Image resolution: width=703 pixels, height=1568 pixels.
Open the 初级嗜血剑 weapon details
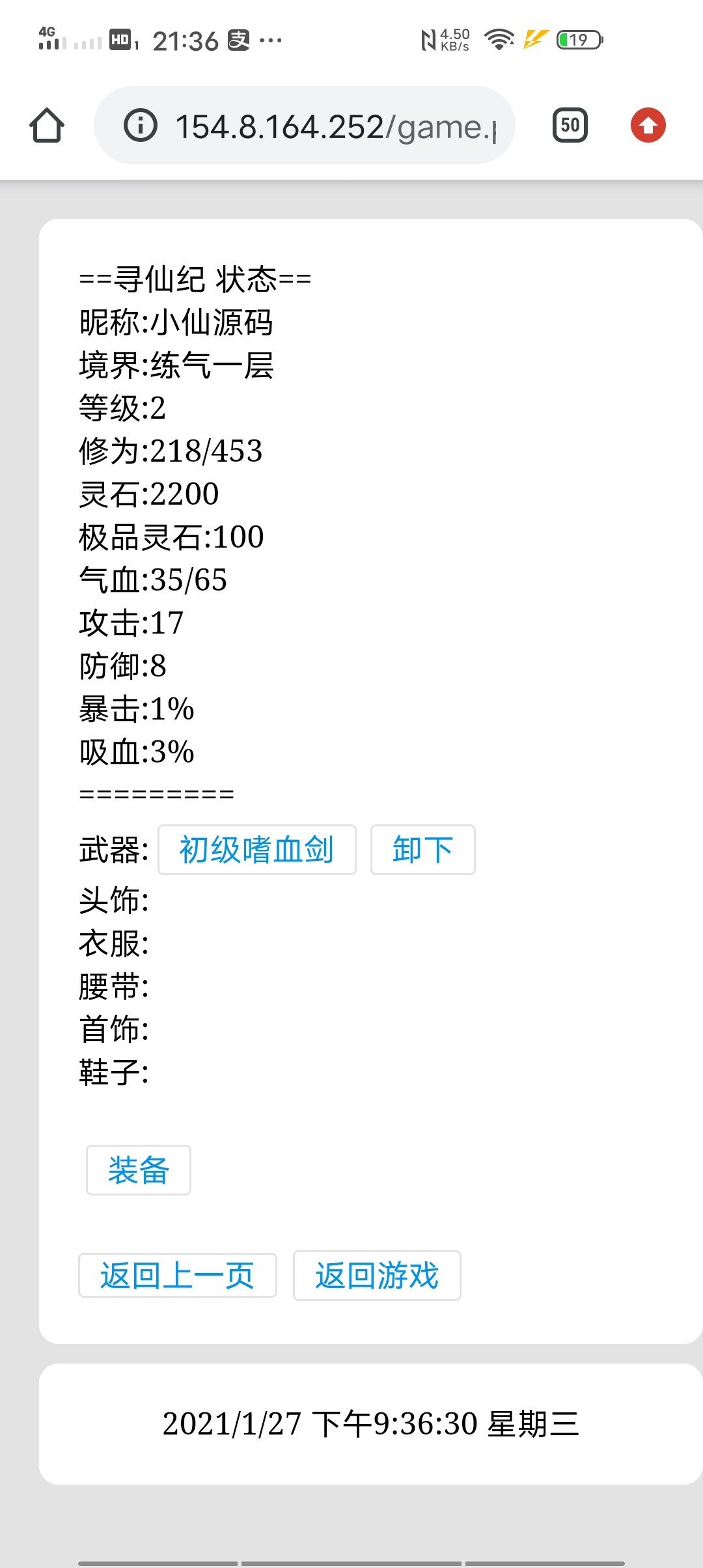point(257,850)
